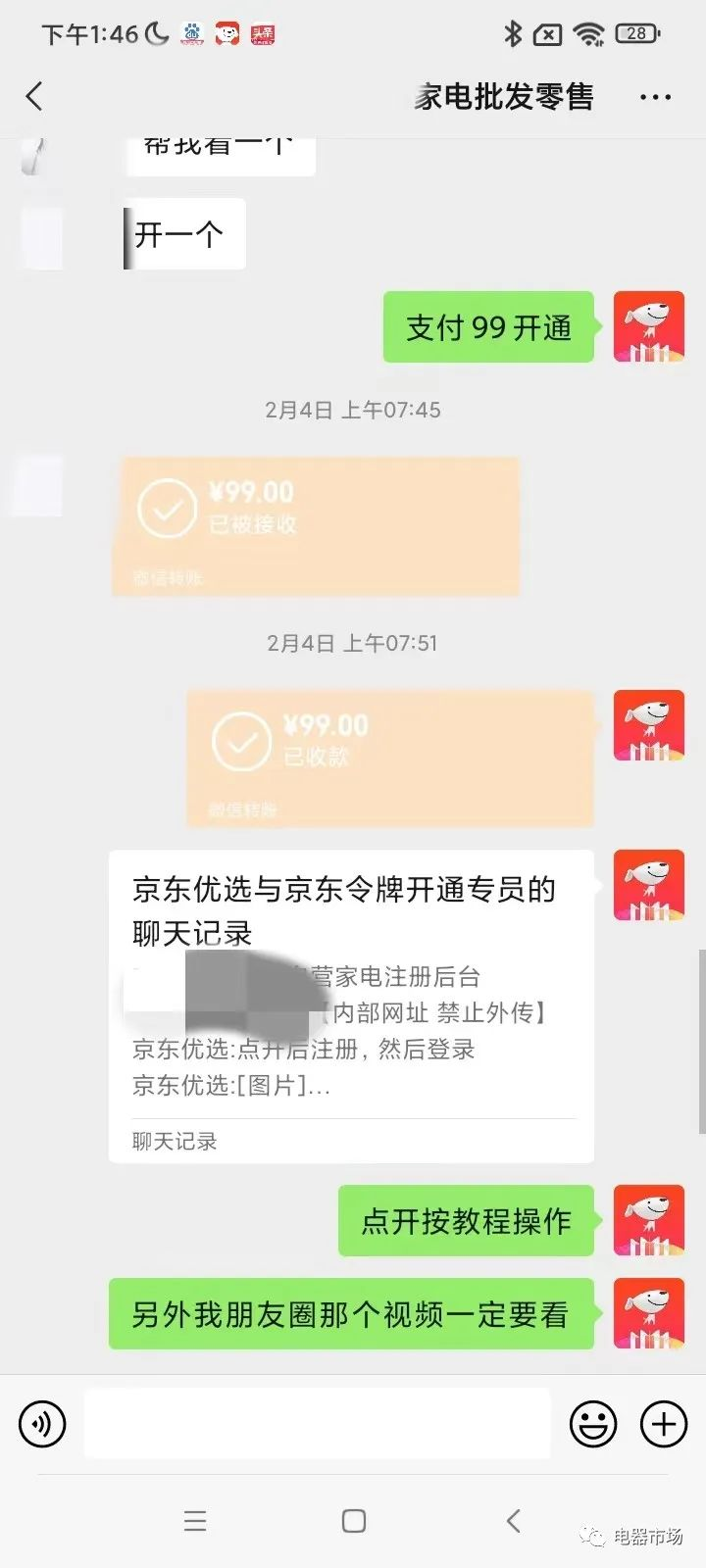The height and width of the screenshot is (1568, 706).
Task: Tap the message text field
Action: point(316,1423)
